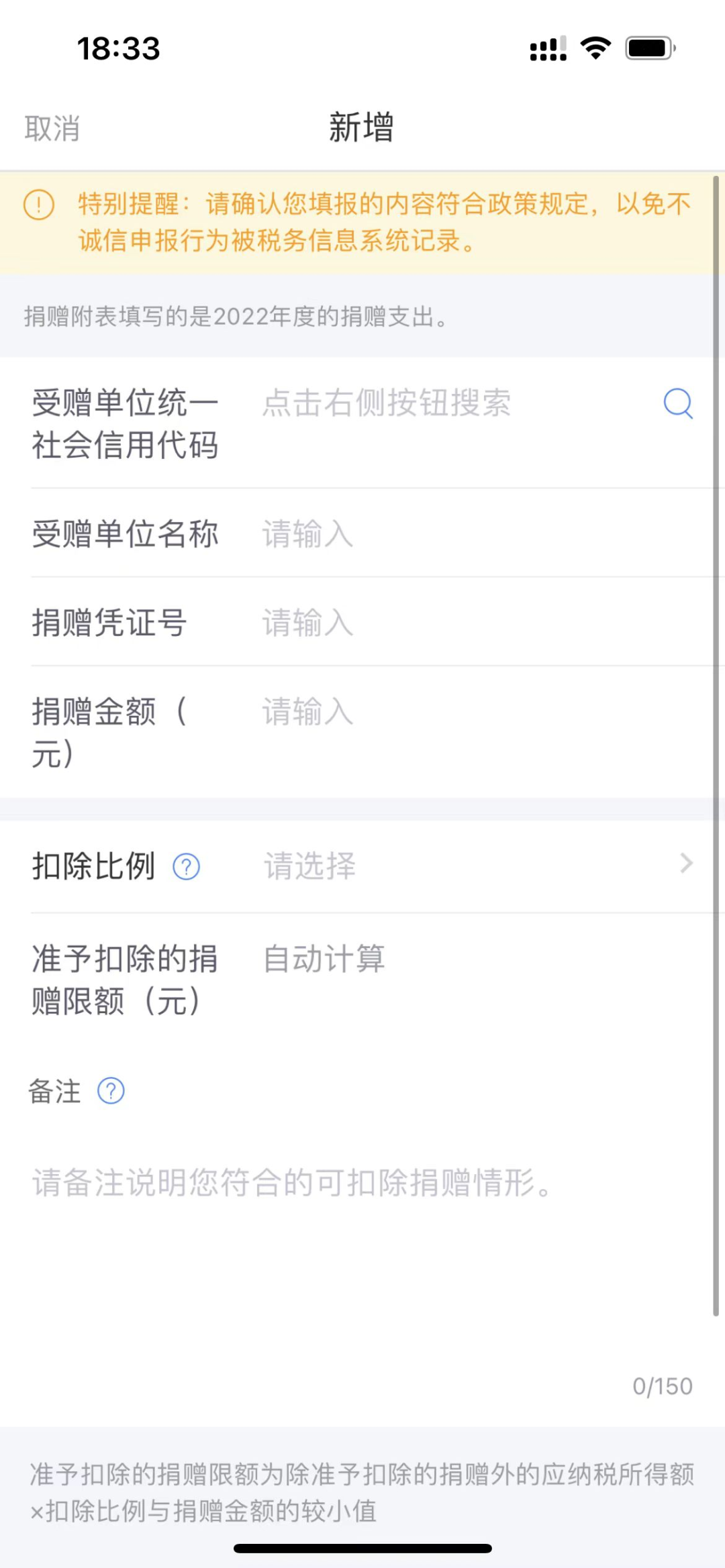Focus the 捐赠金额（元）input field
This screenshot has height=1568, width=725.
470,712
